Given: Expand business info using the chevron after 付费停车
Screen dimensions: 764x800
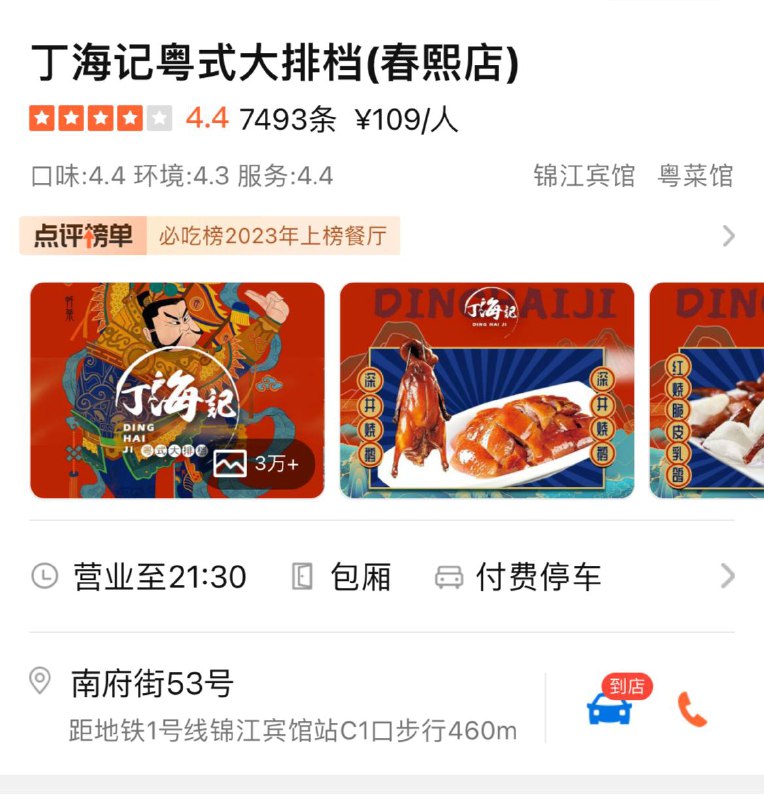Looking at the screenshot, I should (x=729, y=576).
